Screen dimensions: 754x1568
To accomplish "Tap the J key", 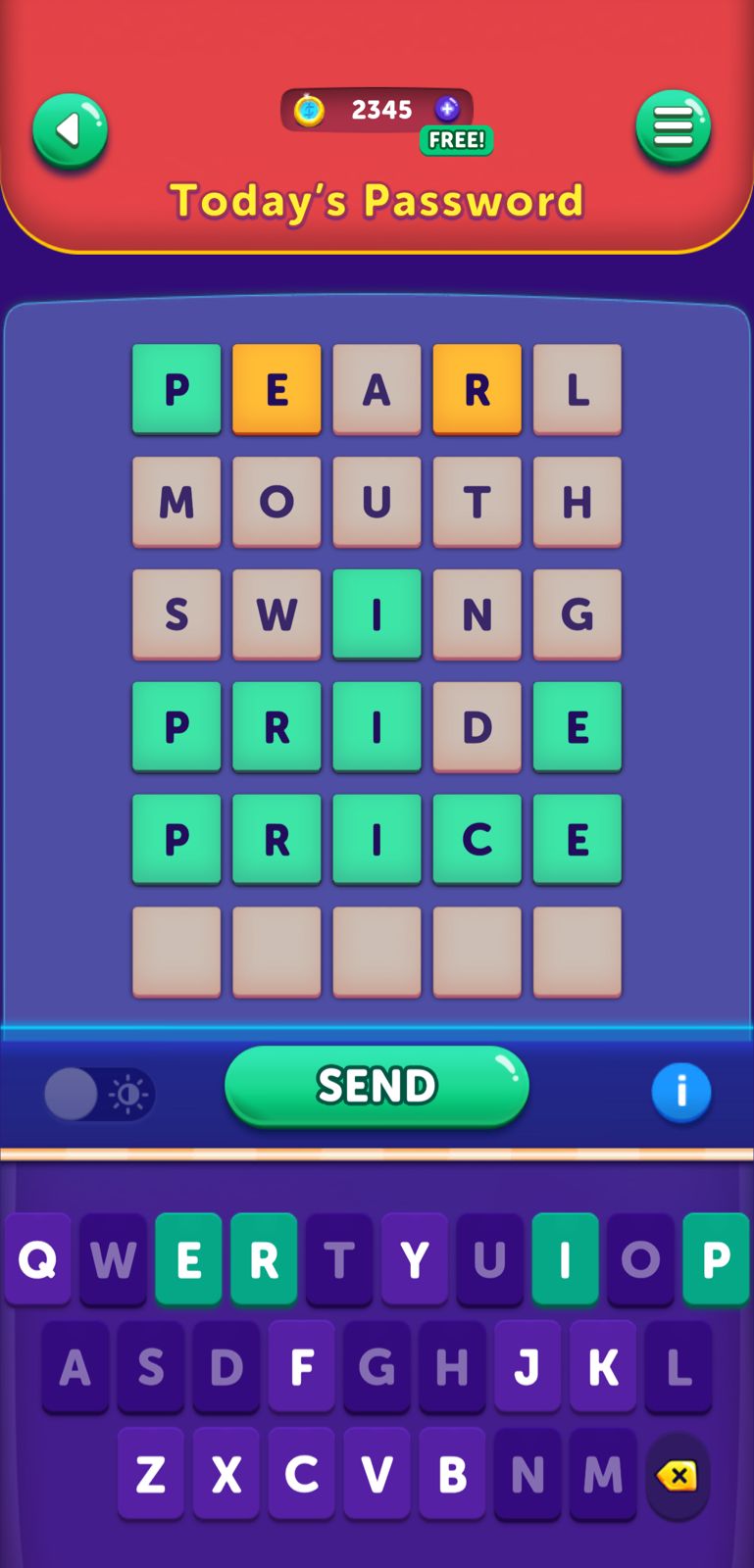I will click(x=527, y=1366).
